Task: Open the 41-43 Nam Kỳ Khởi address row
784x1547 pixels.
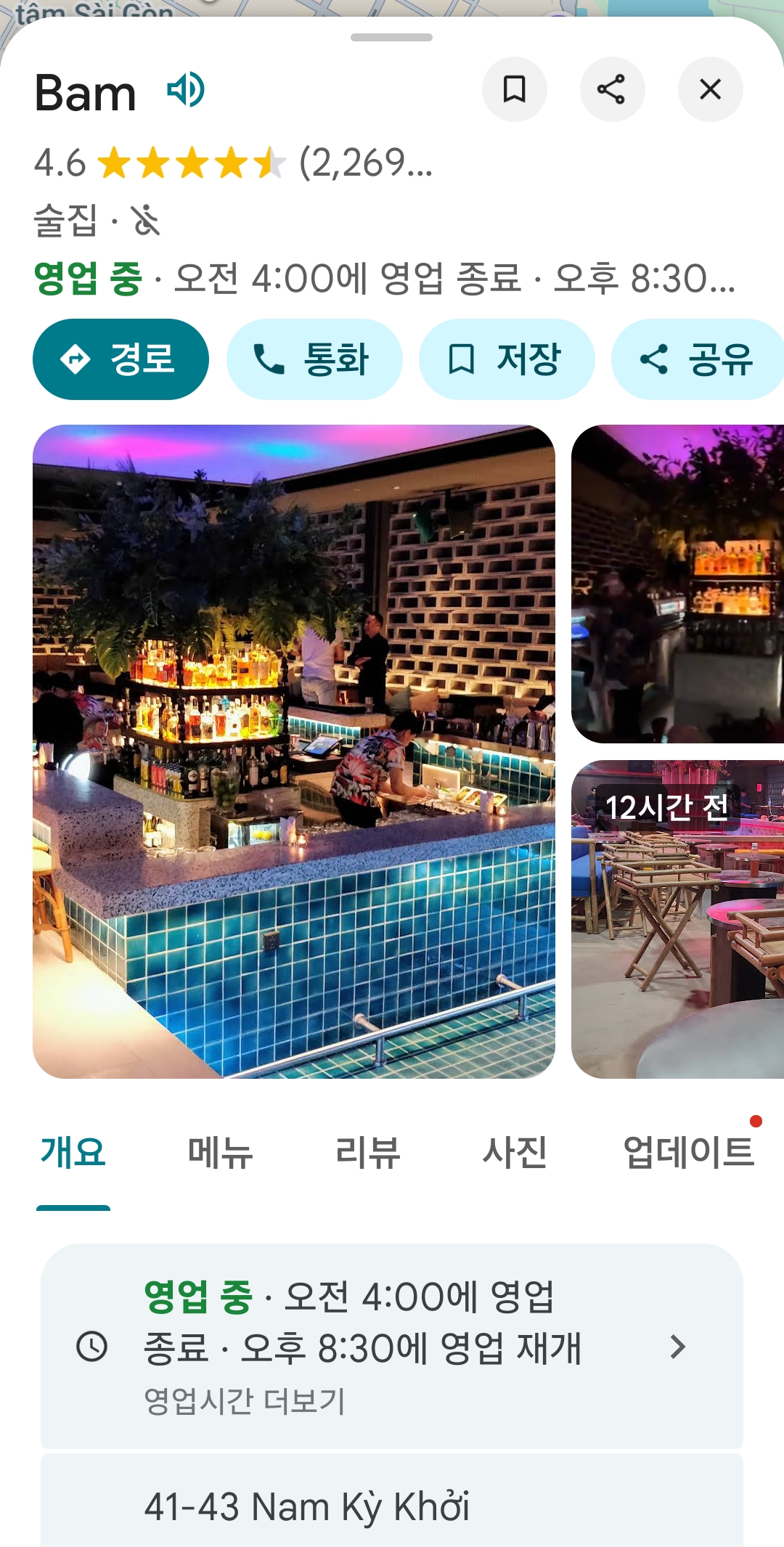Action: pos(392,1506)
